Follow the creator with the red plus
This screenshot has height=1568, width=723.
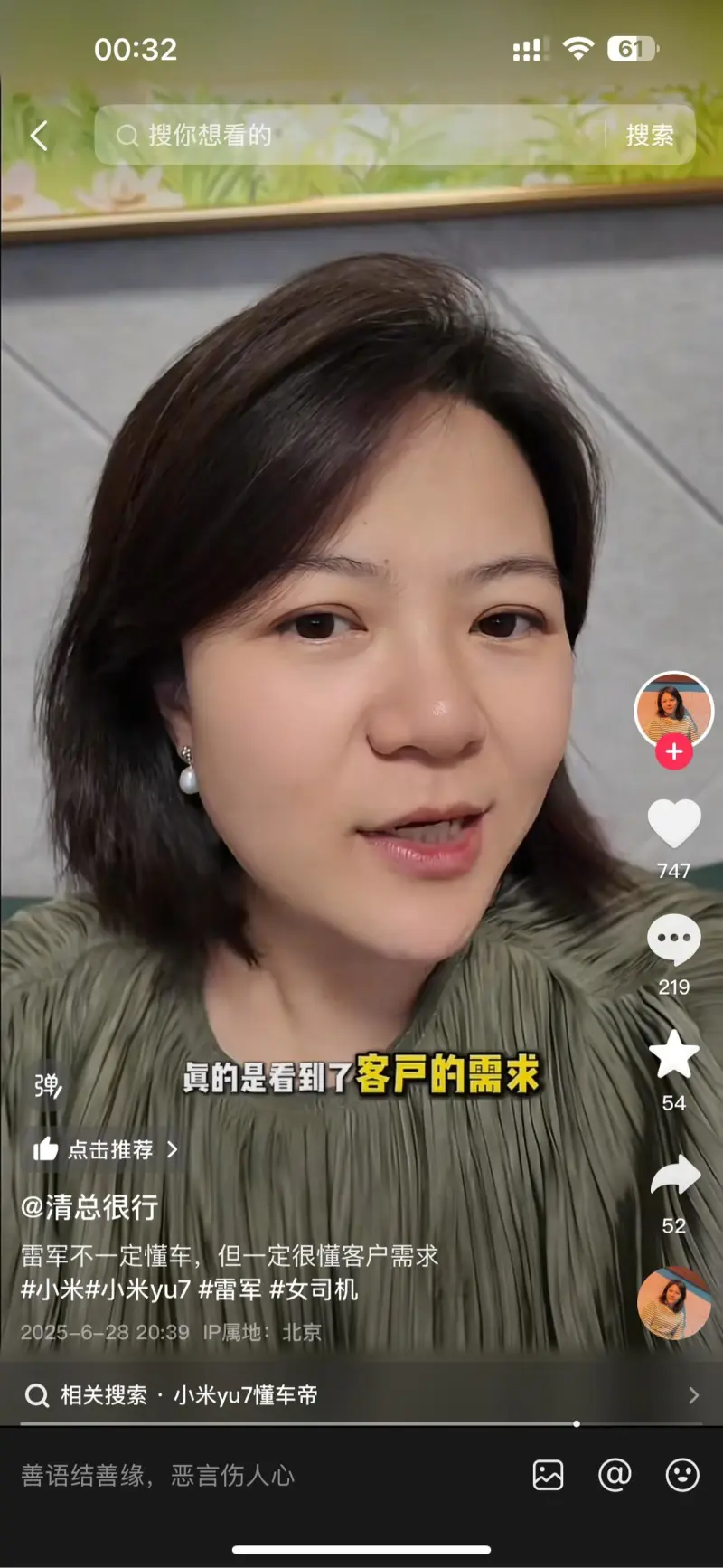point(674,751)
